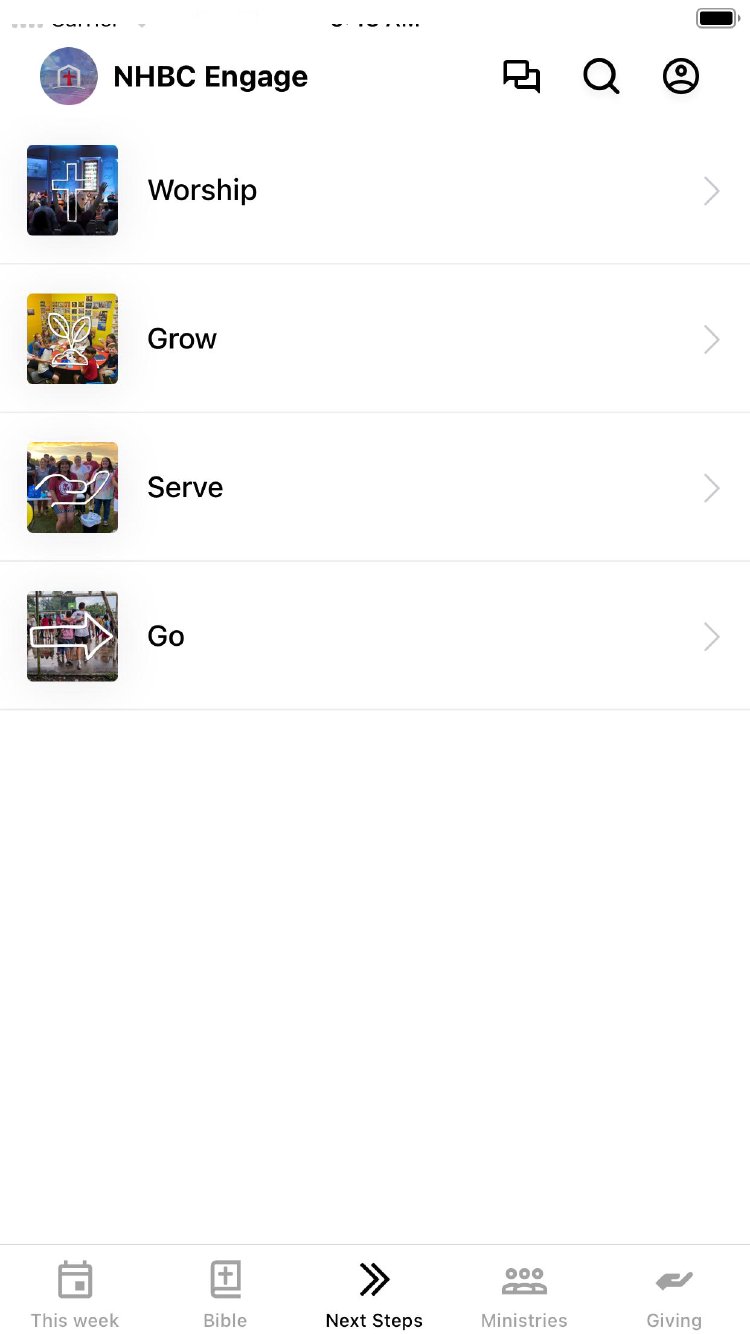The height and width of the screenshot is (1334, 750).
Task: Switch to the Bible tab
Action: (x=225, y=1294)
